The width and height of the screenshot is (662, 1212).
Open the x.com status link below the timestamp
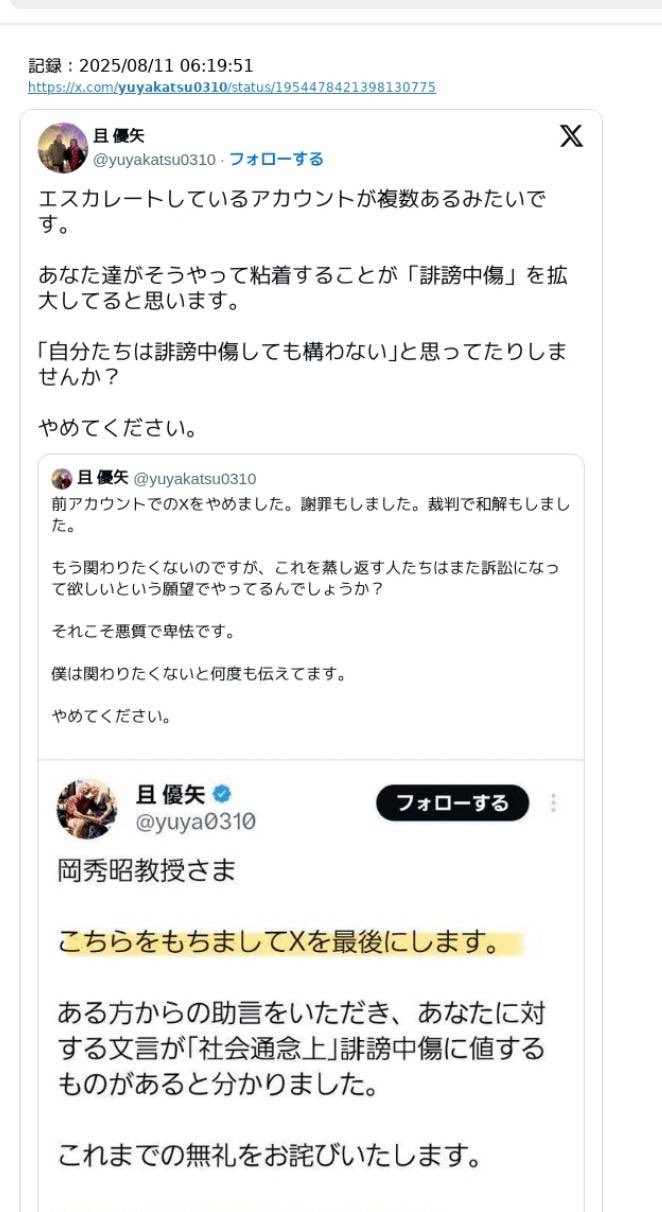pyautogui.click(x=232, y=88)
